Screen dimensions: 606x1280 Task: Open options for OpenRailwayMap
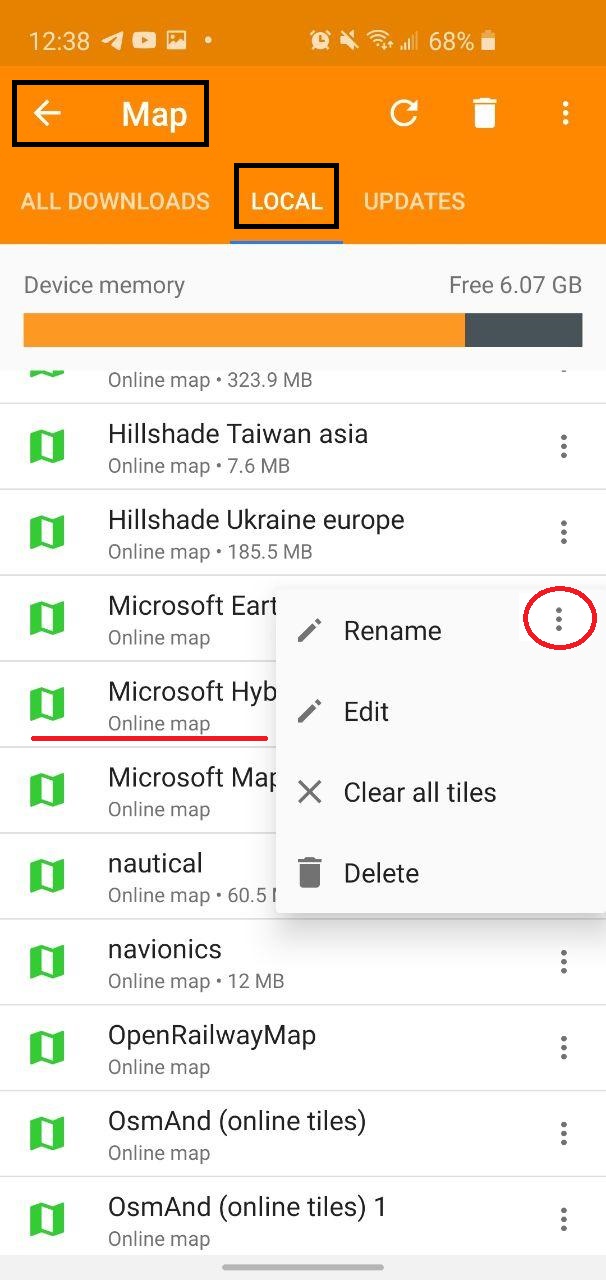(564, 1048)
